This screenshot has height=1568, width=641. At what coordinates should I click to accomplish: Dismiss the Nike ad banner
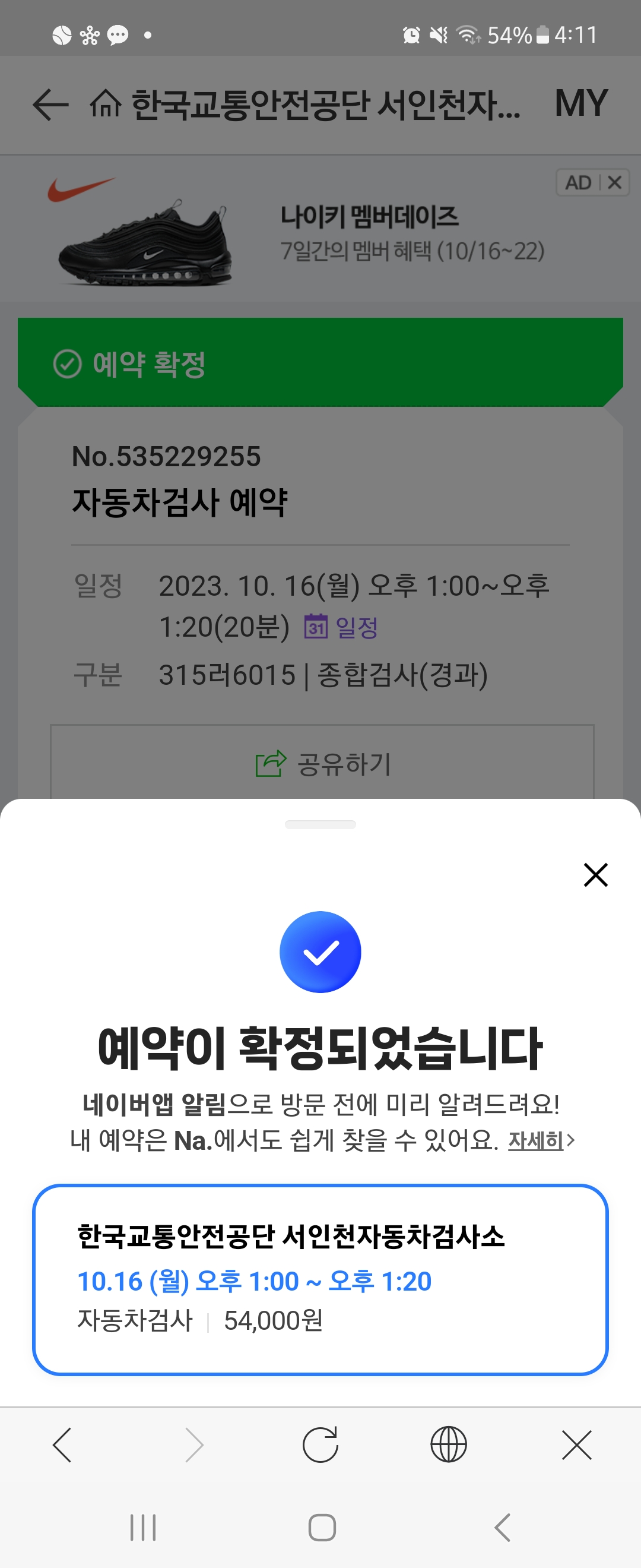(x=614, y=182)
